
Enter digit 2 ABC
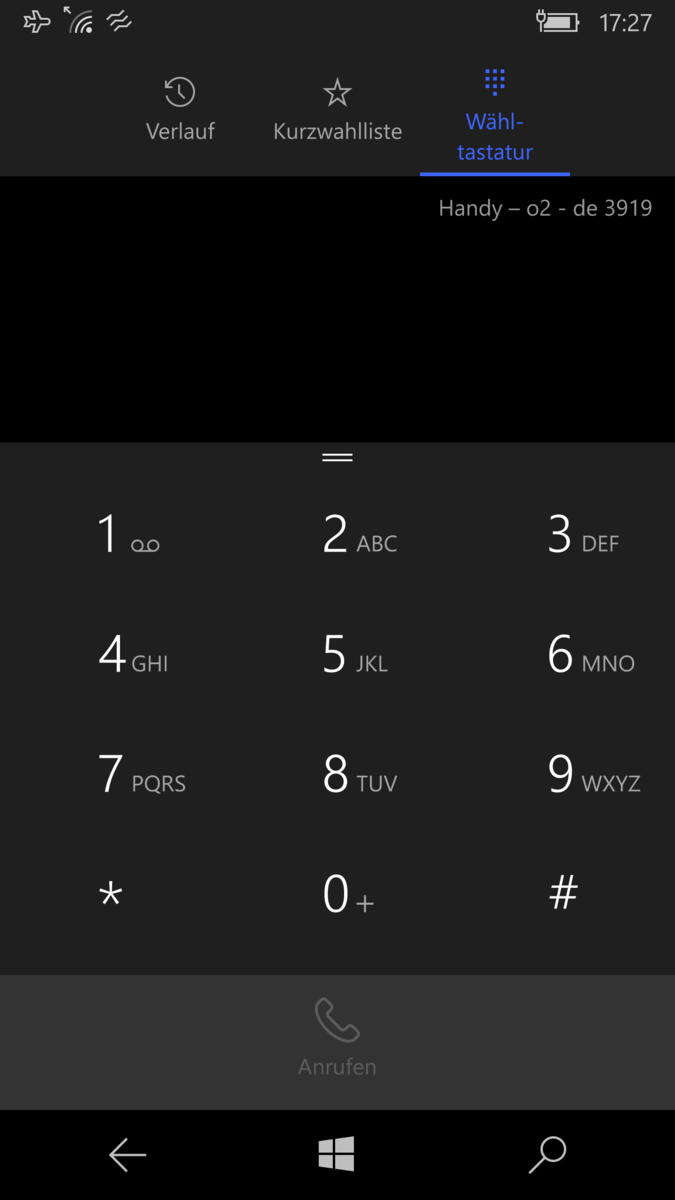click(x=358, y=535)
